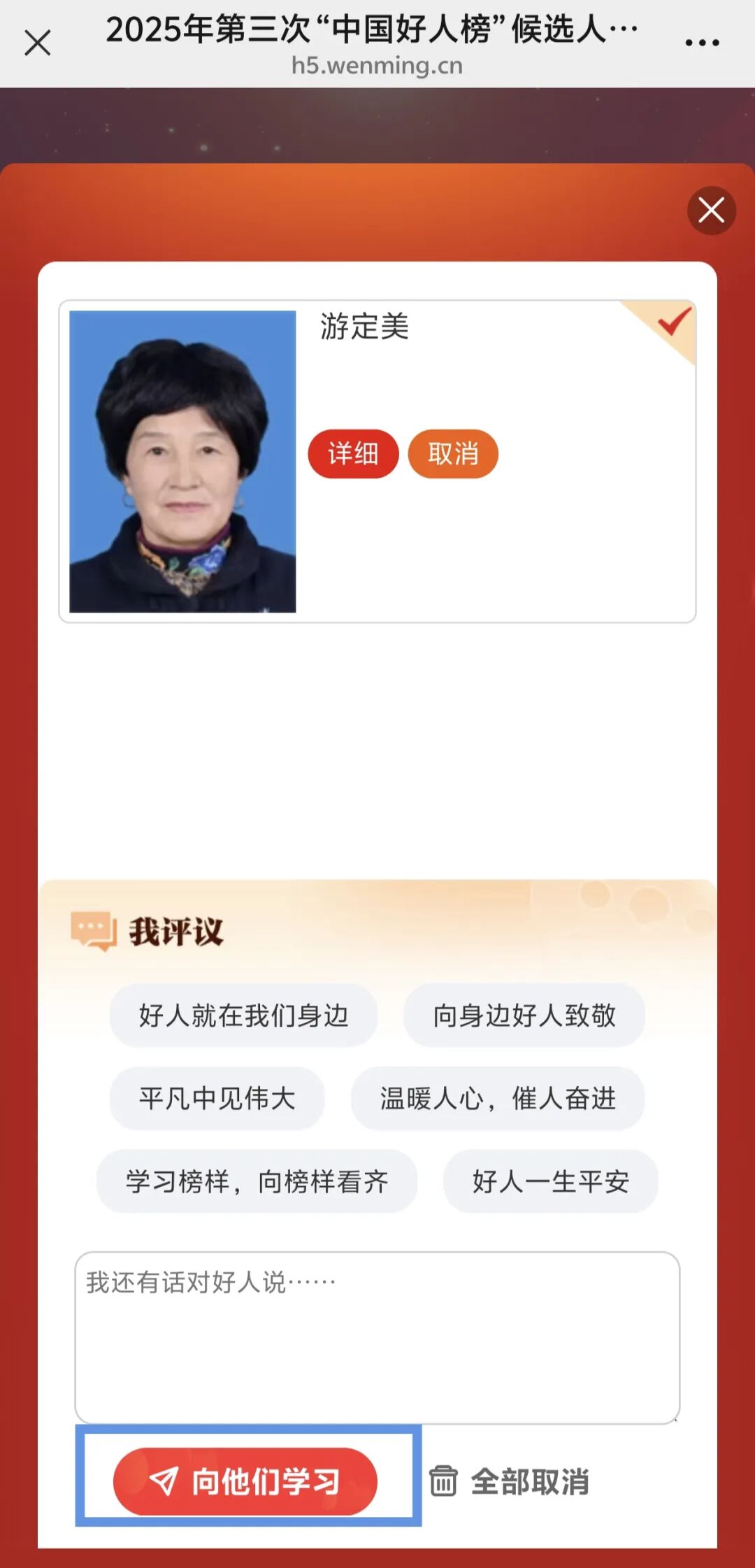Choose 学习榜样，向榜样看齐 chip
This screenshot has width=755, height=1568.
[257, 1182]
